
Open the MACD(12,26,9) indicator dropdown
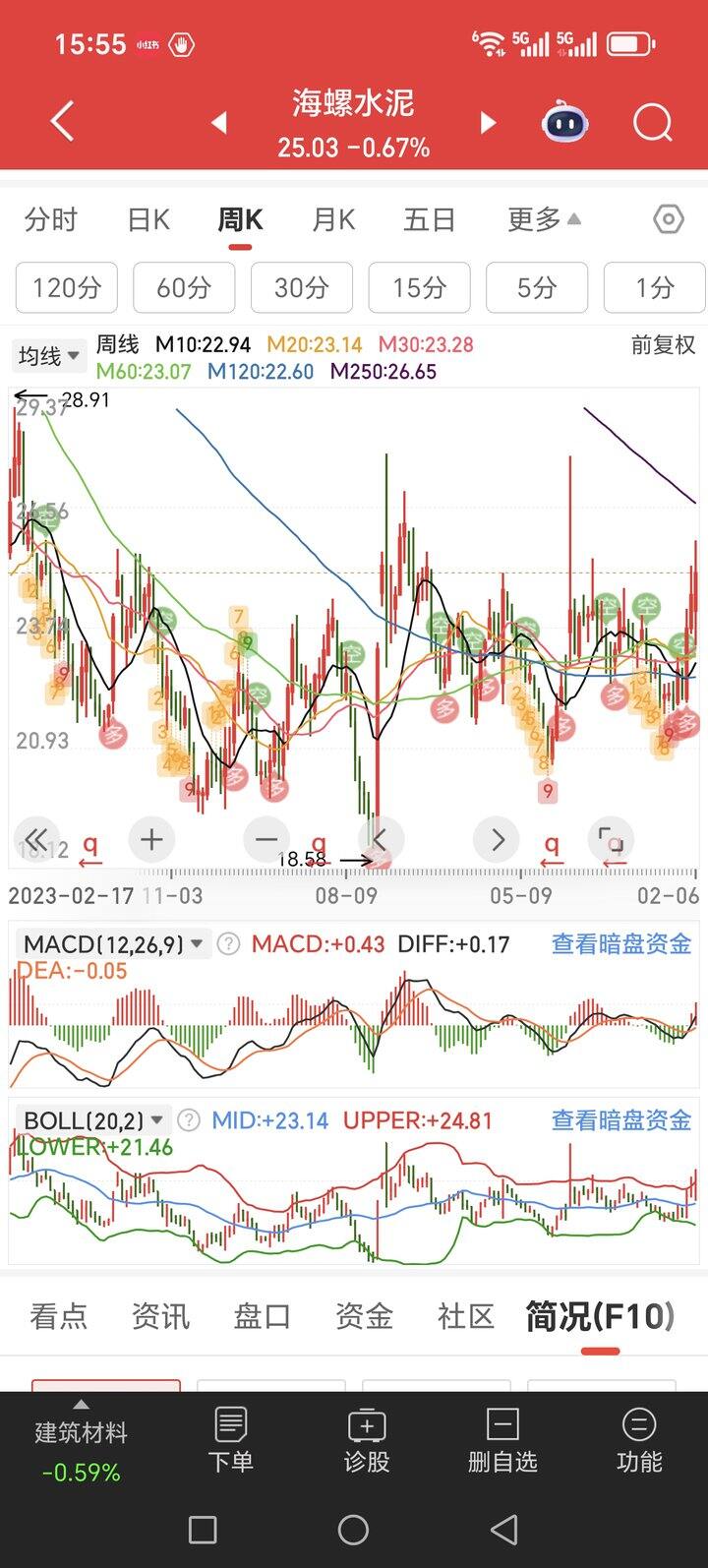(110, 943)
